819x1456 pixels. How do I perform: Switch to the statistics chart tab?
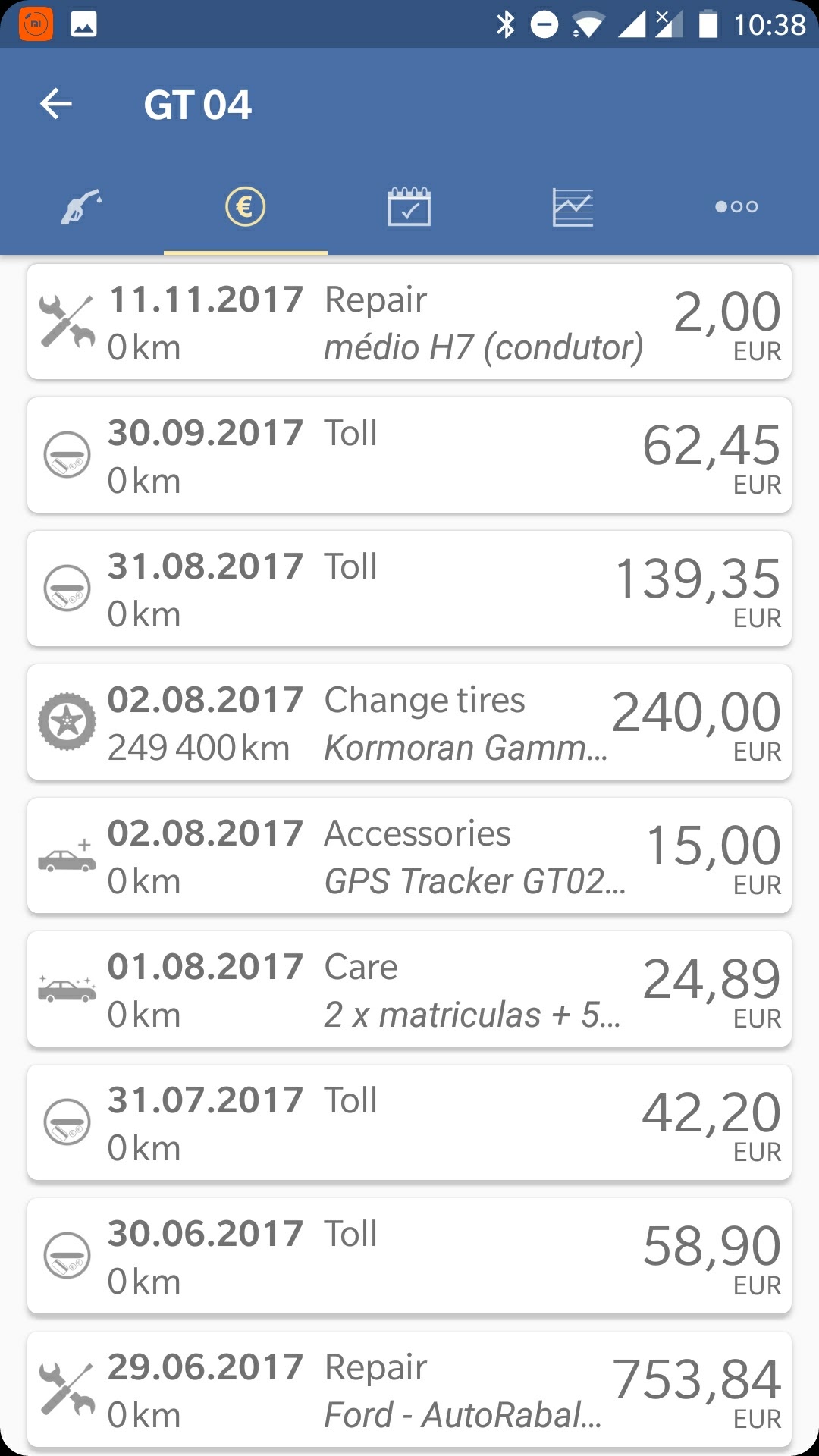[x=573, y=206]
